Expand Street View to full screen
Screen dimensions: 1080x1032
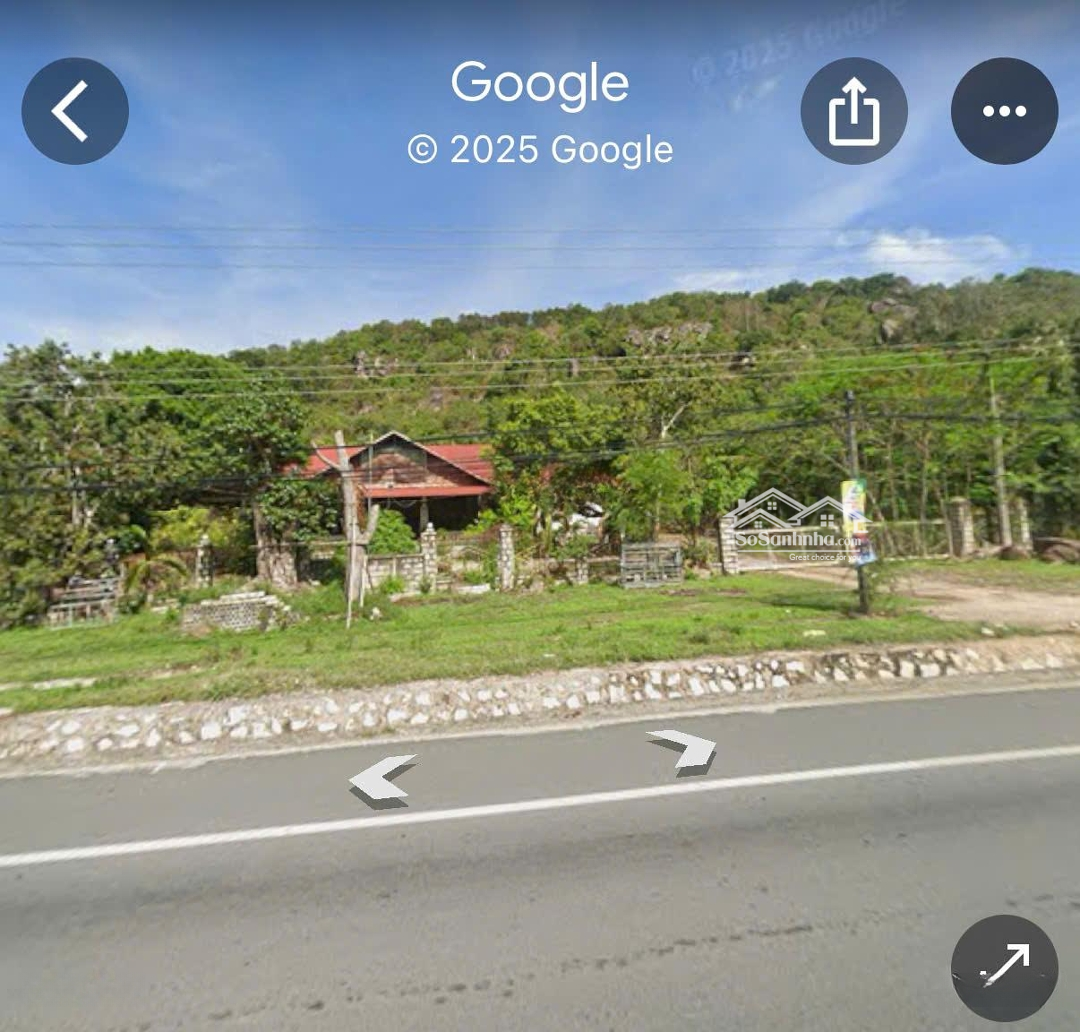coord(1004,967)
